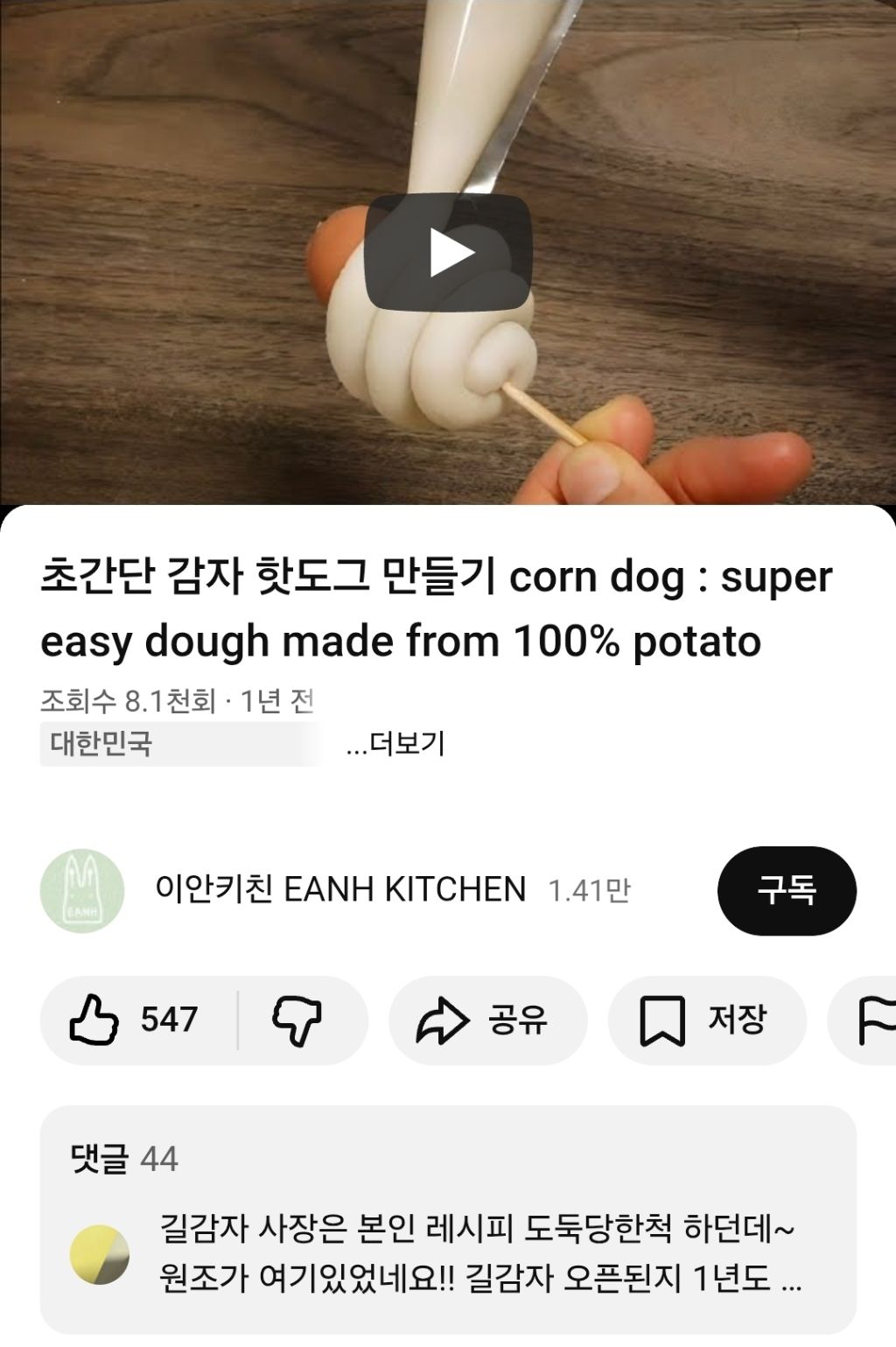
Task: Save the video with 저장
Action: (705, 1020)
